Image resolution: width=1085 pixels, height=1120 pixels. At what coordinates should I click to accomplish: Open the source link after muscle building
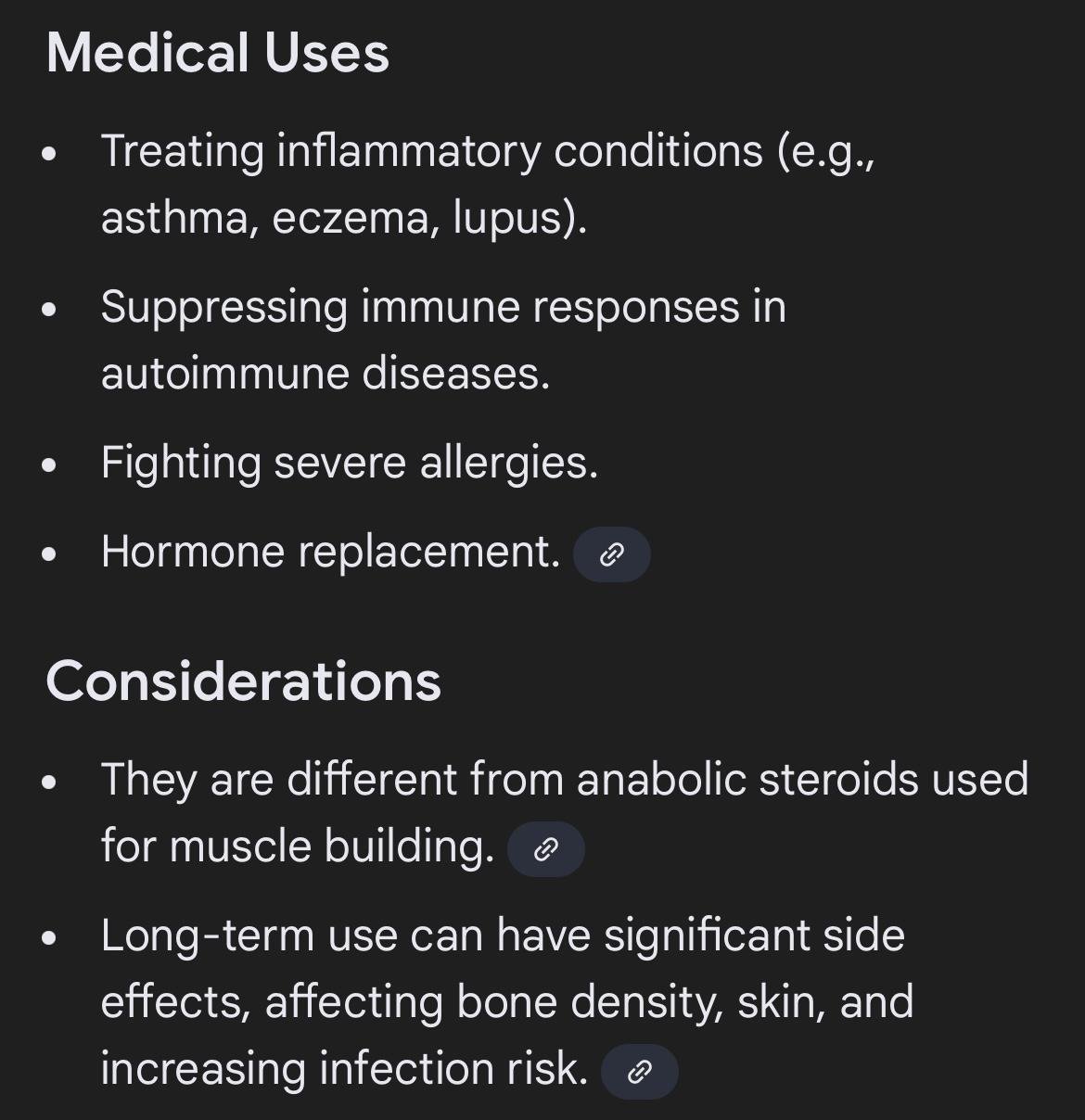click(546, 848)
